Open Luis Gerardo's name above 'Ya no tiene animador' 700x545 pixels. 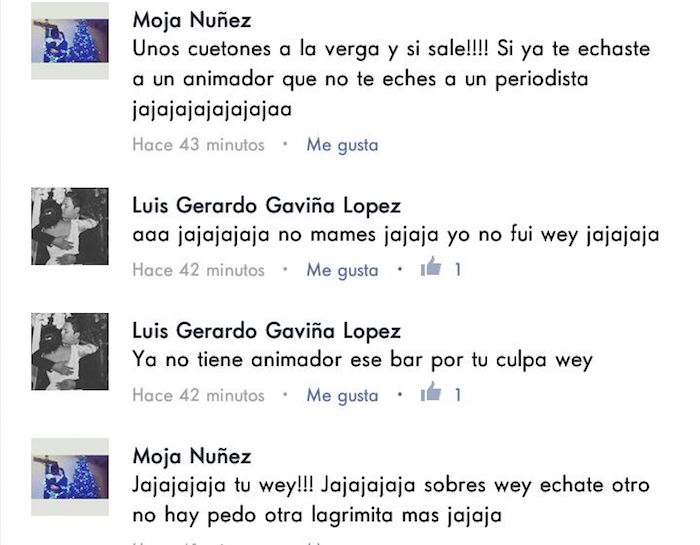point(266,331)
